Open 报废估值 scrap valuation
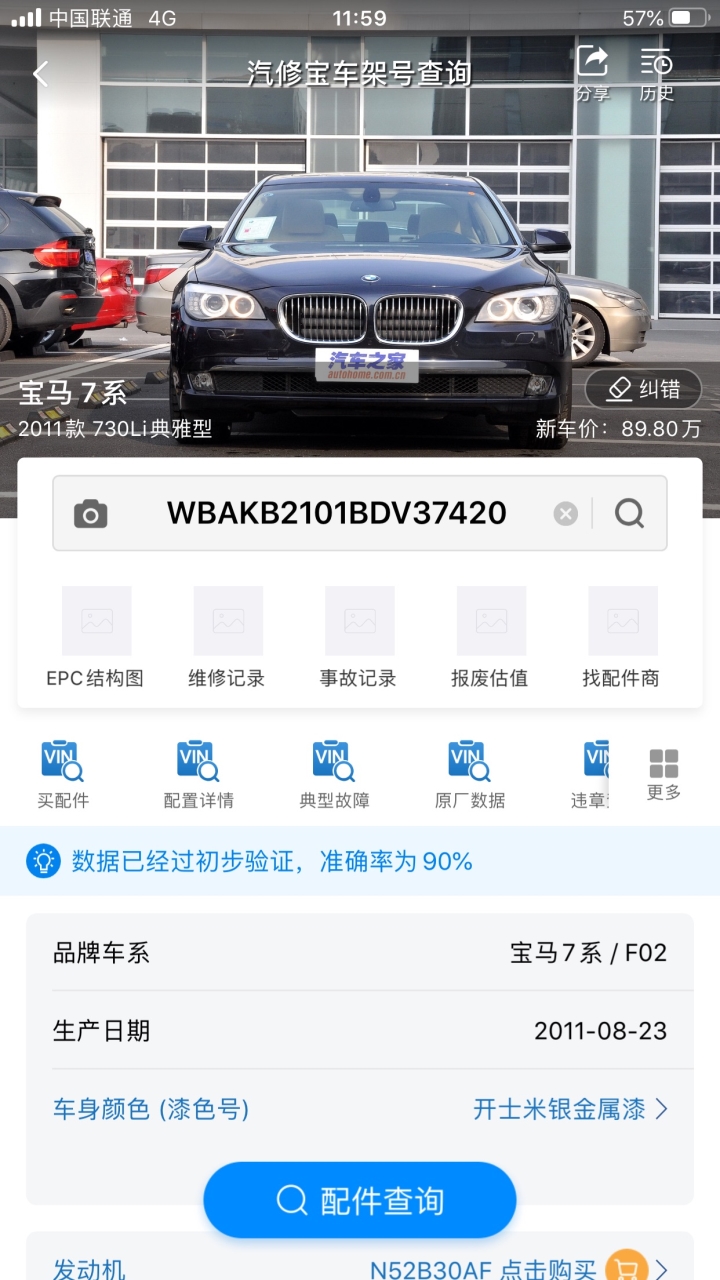 click(x=490, y=638)
